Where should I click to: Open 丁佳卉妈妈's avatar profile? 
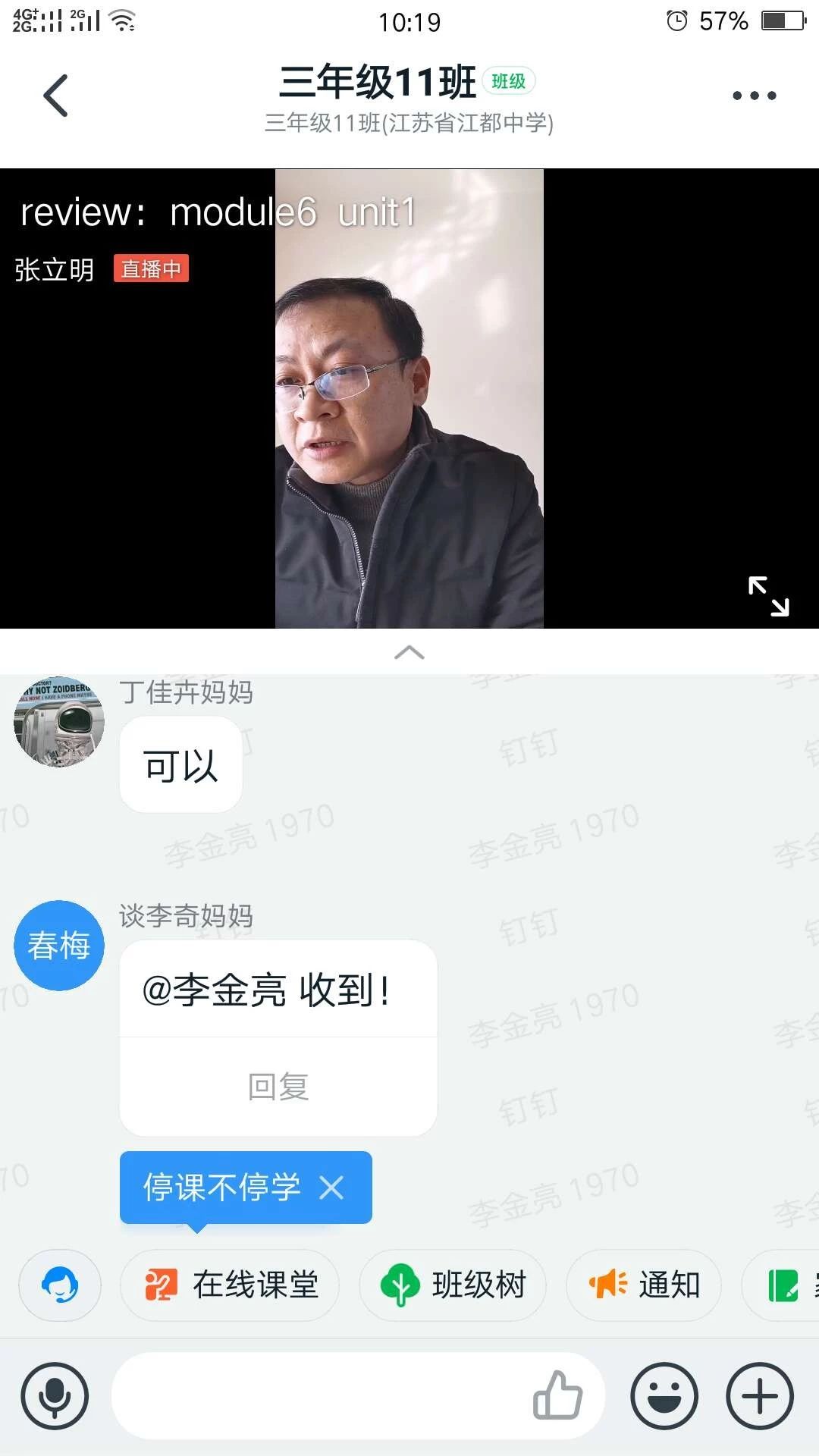pos(59,722)
